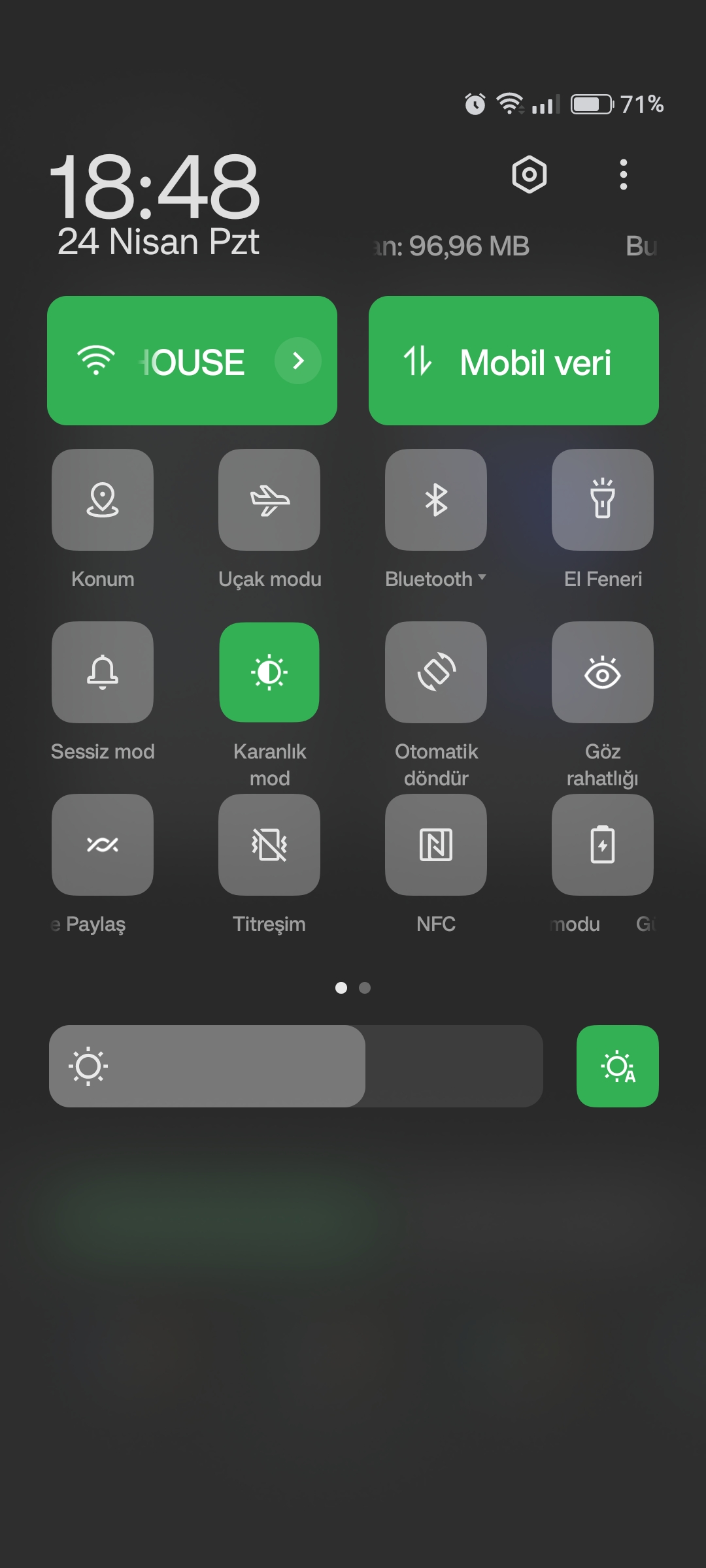This screenshot has height=1568, width=706.
Task: Tap the brightness slider to set its level
Action: 296,1066
